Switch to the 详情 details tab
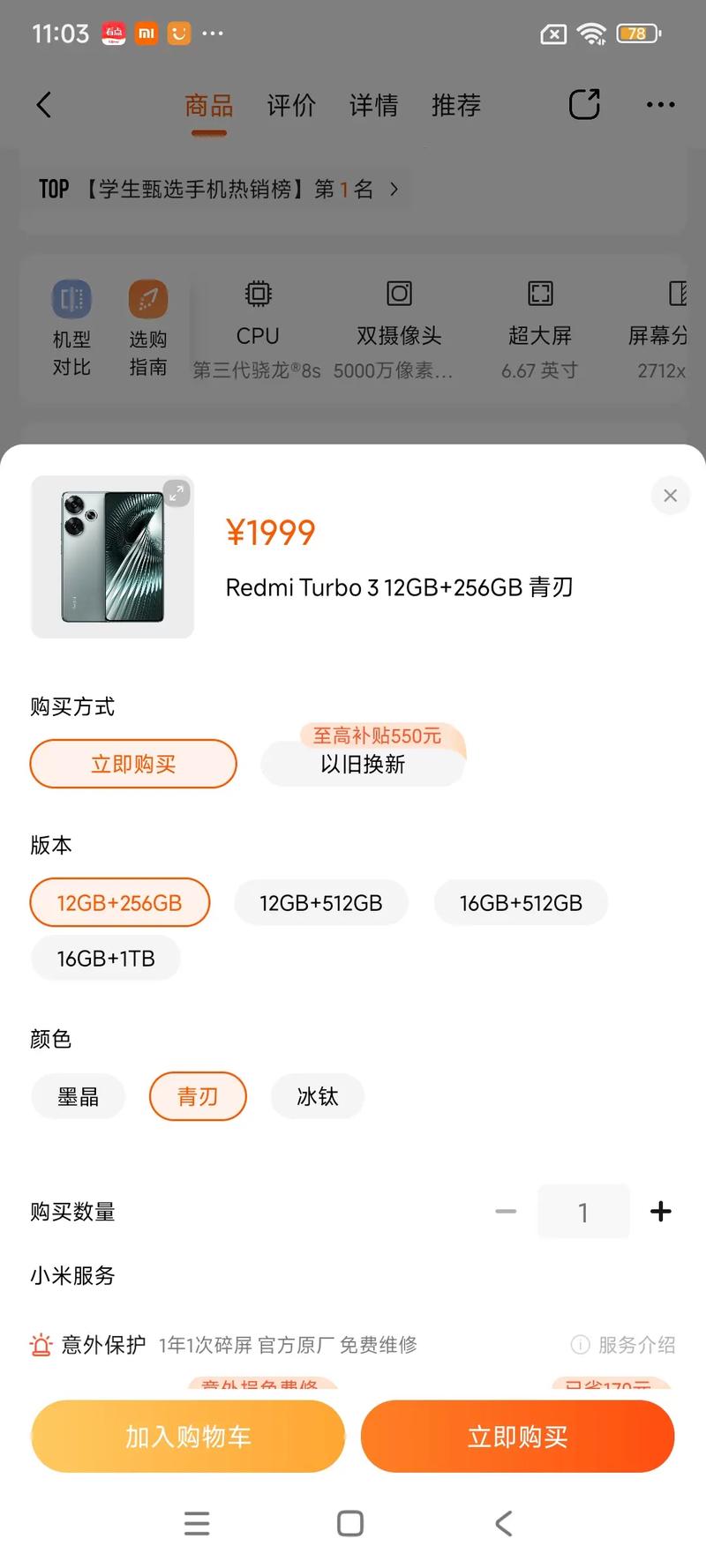The height and width of the screenshot is (1568, 706). [373, 104]
